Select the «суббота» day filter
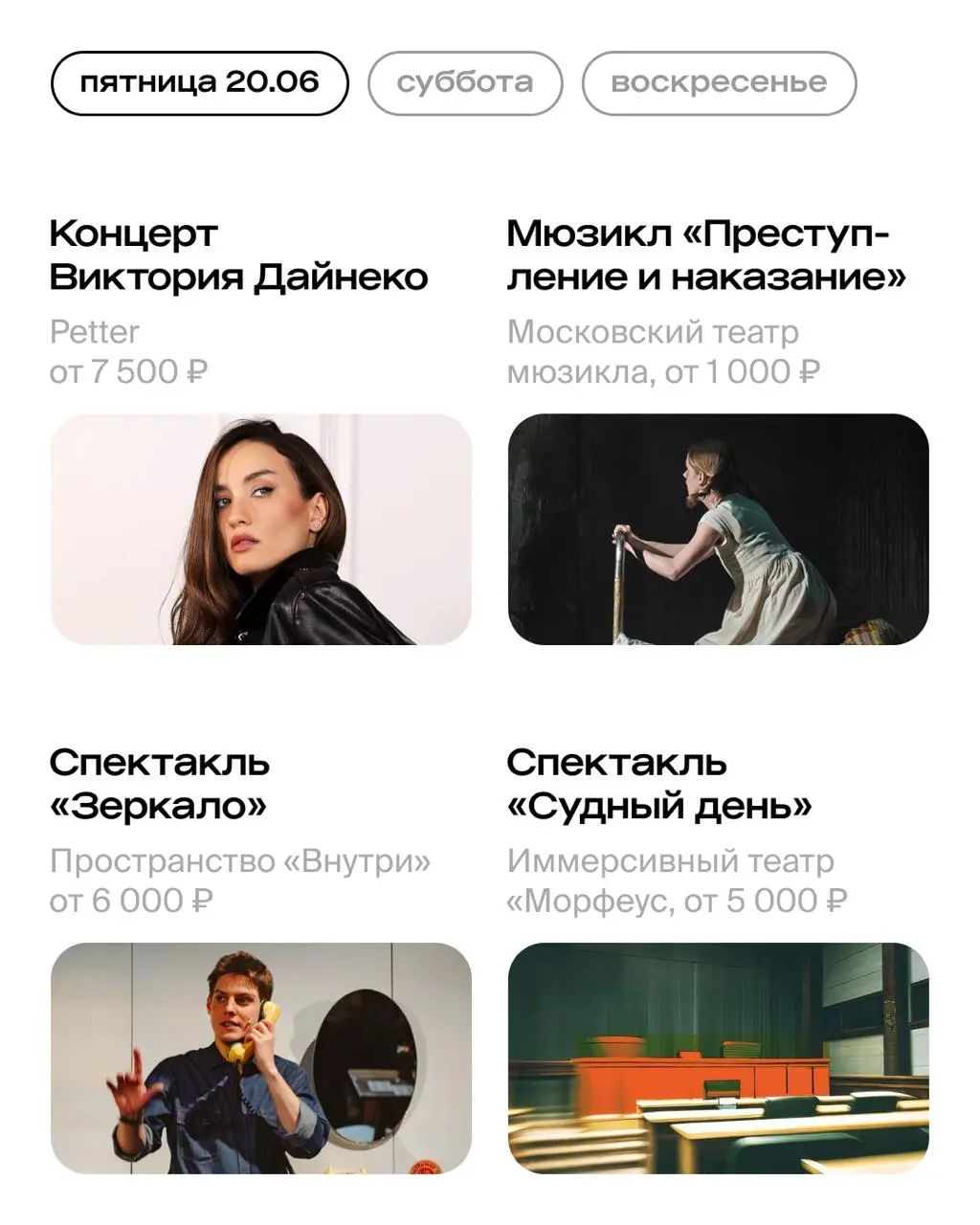The height and width of the screenshot is (1225, 980). coord(465,82)
